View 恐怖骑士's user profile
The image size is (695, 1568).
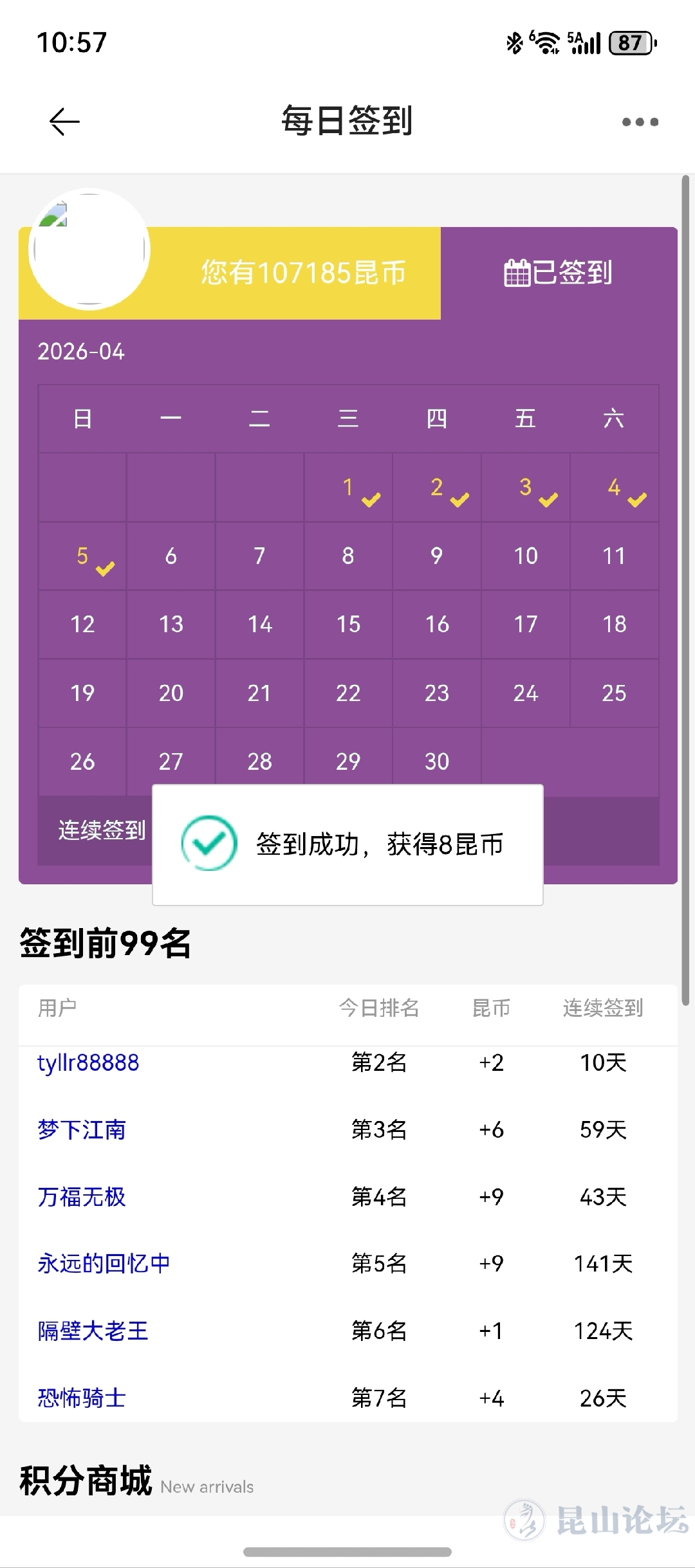coord(82,1398)
